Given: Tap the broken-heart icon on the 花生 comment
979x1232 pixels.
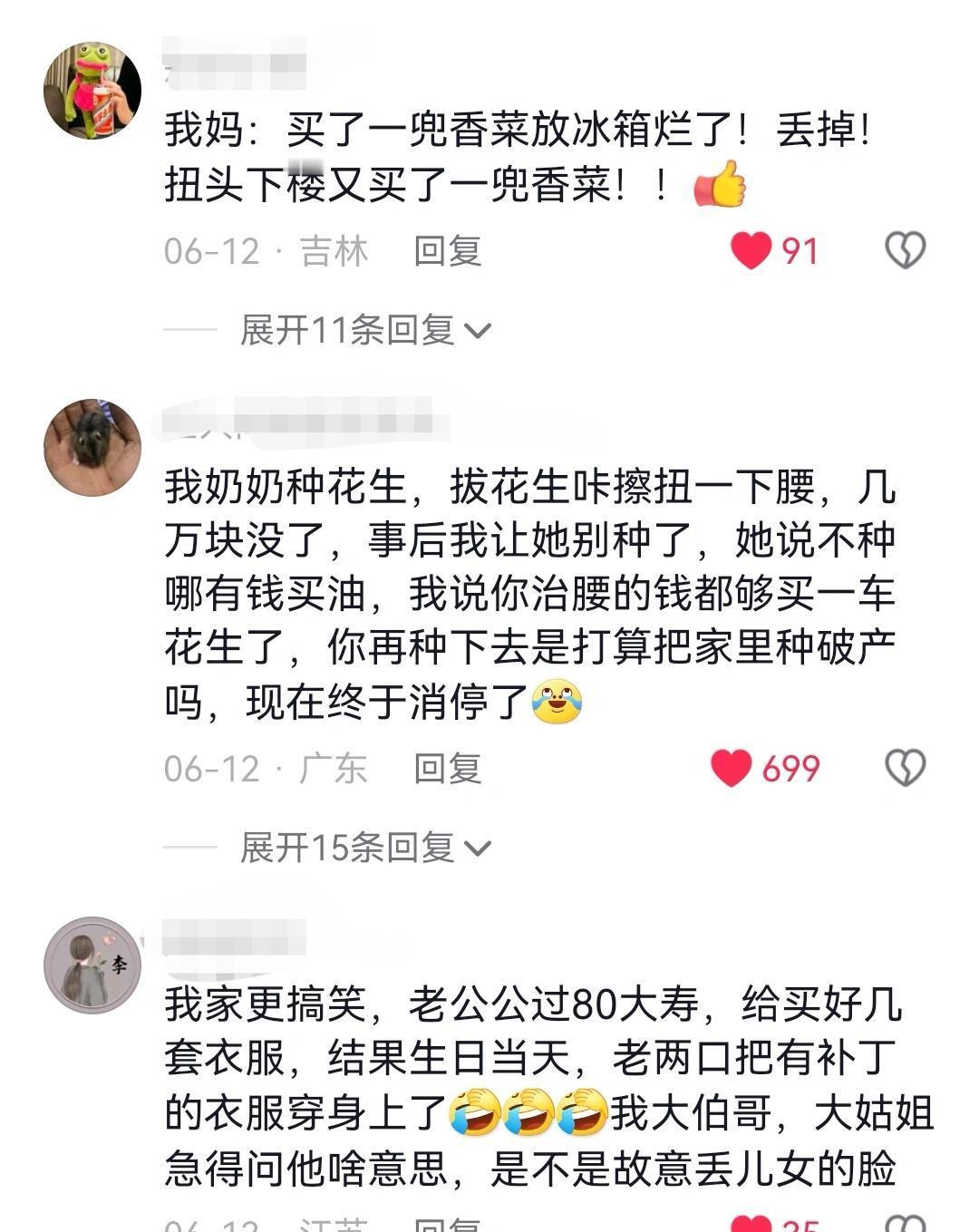Looking at the screenshot, I should point(905,769).
